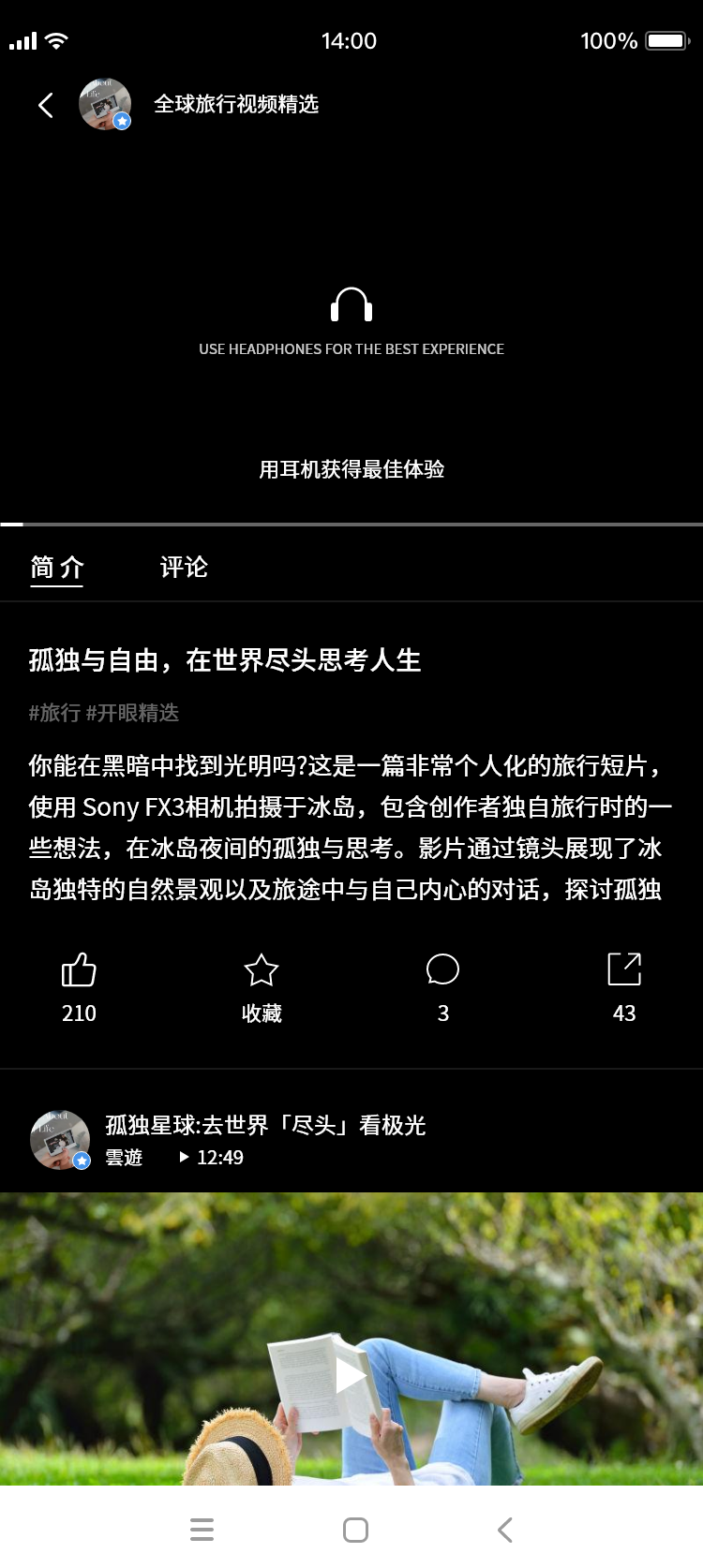Open the 全球旅行视频精选 channel avatar
703x1568 pixels.
(x=105, y=104)
